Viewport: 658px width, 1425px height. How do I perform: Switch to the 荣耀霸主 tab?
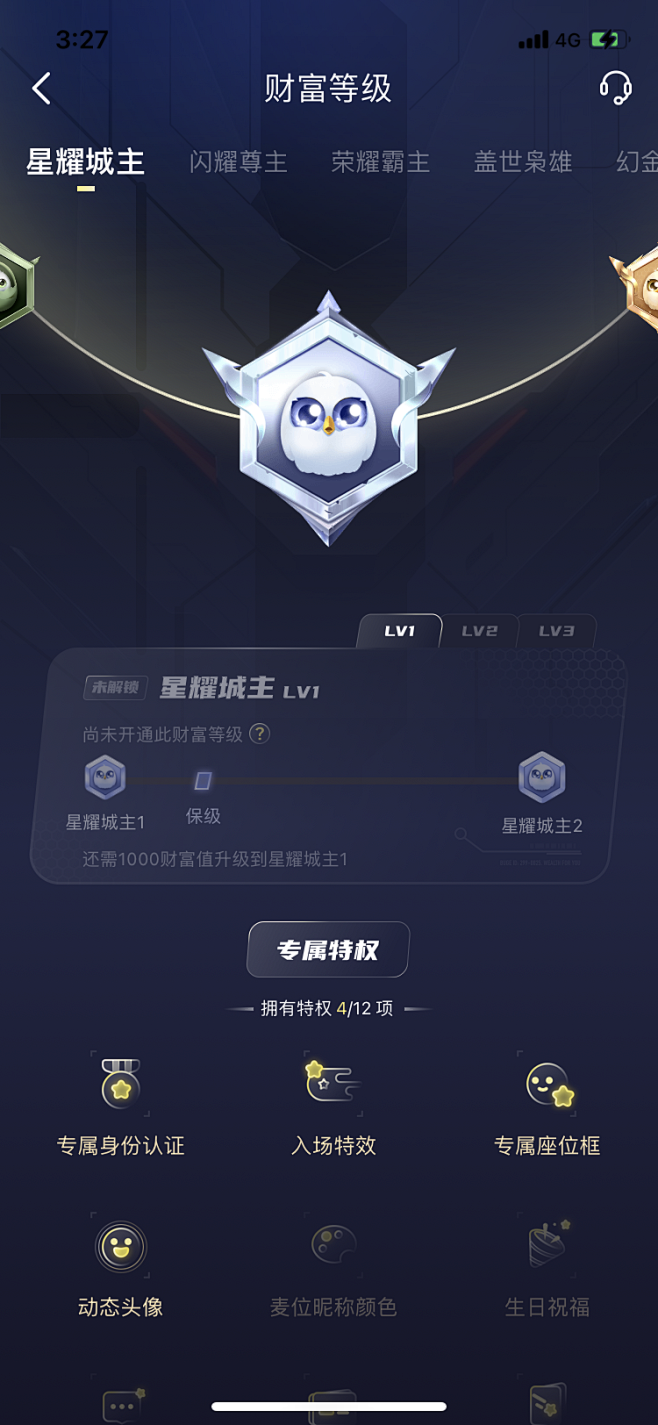point(381,162)
